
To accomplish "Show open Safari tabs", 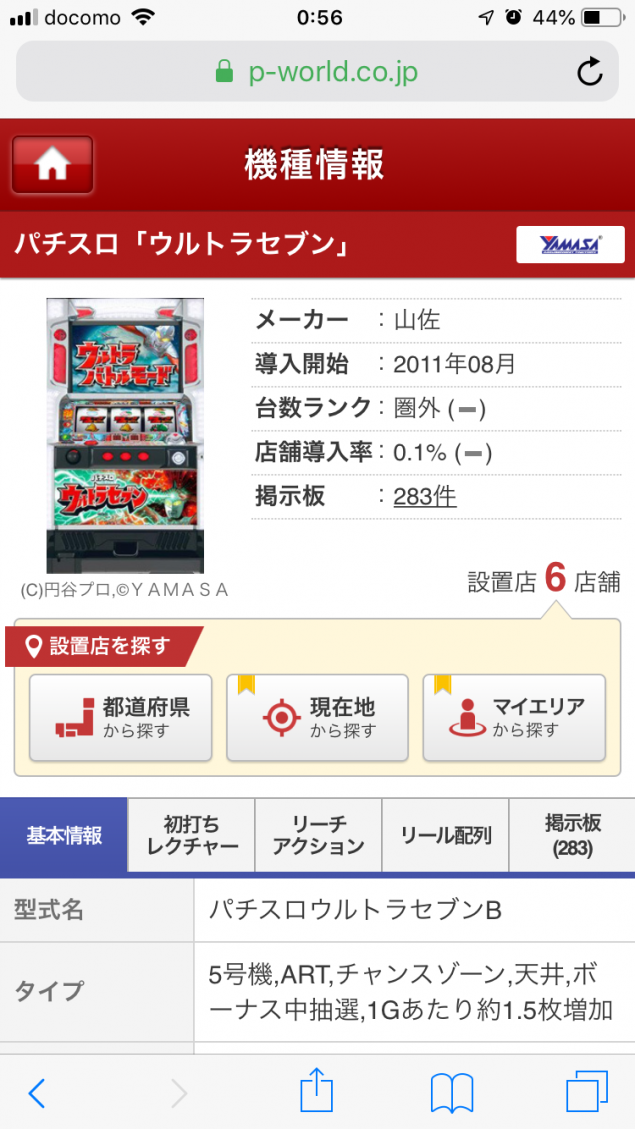I will 586,1092.
